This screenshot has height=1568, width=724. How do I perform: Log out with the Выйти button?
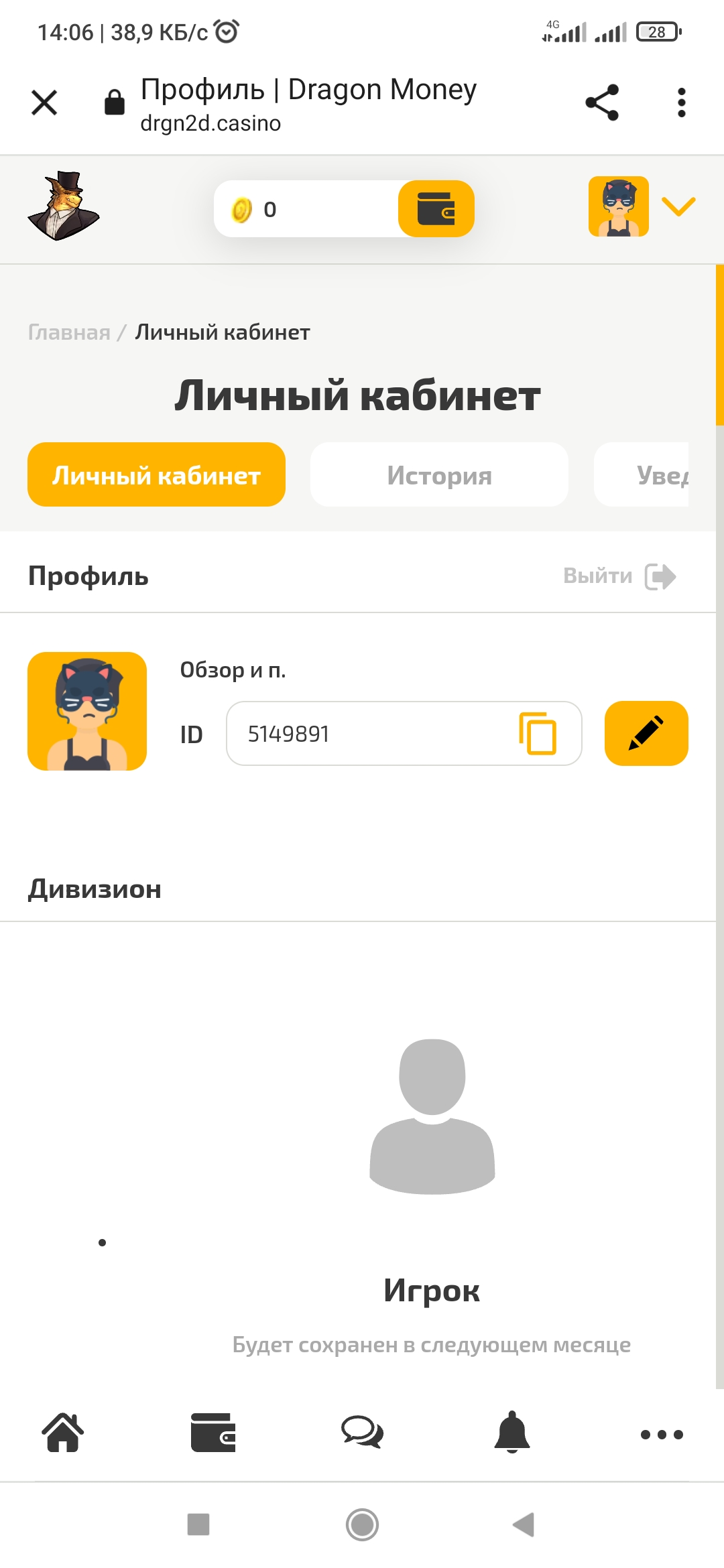[x=619, y=576]
